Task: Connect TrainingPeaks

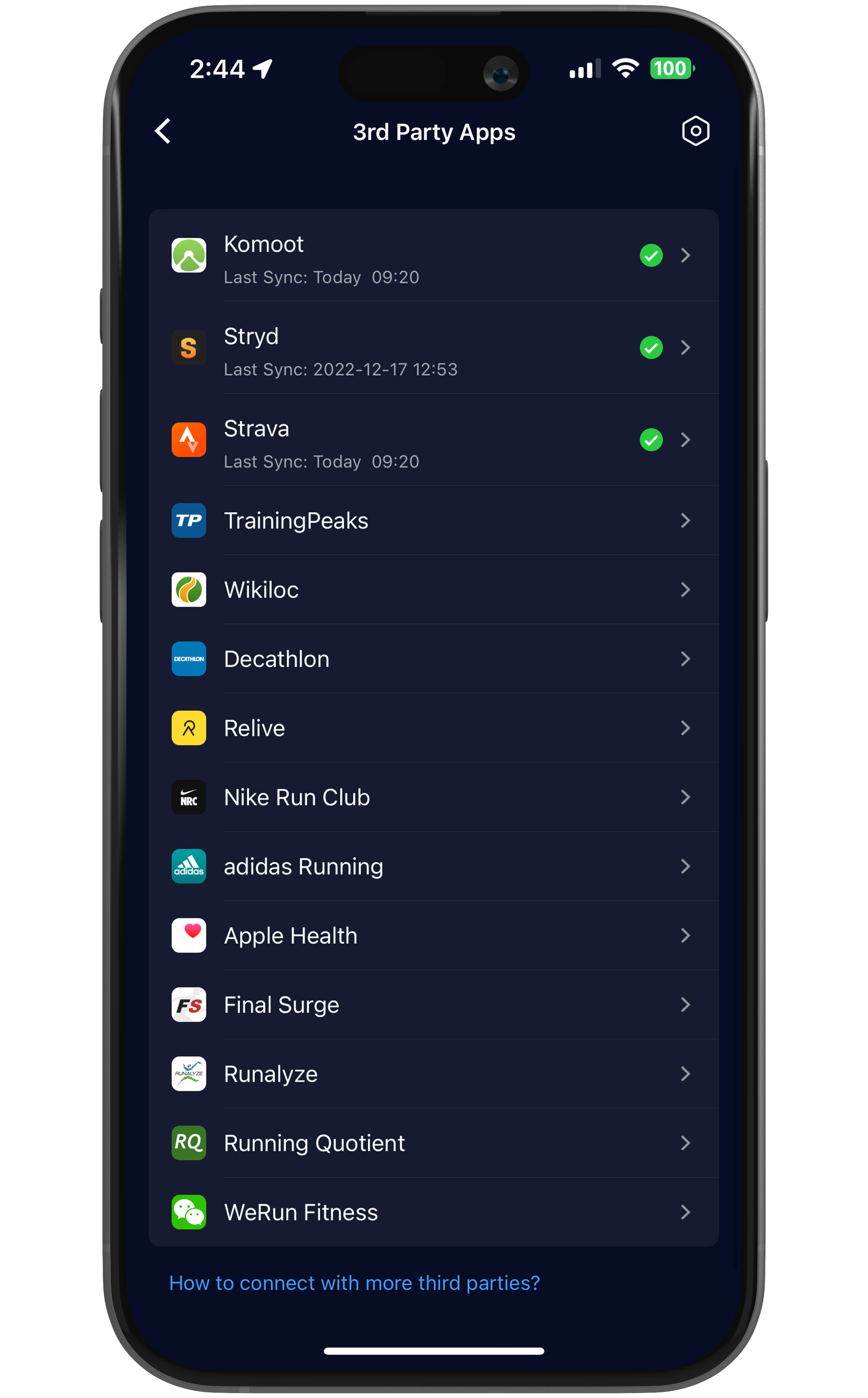Action: 433,521
